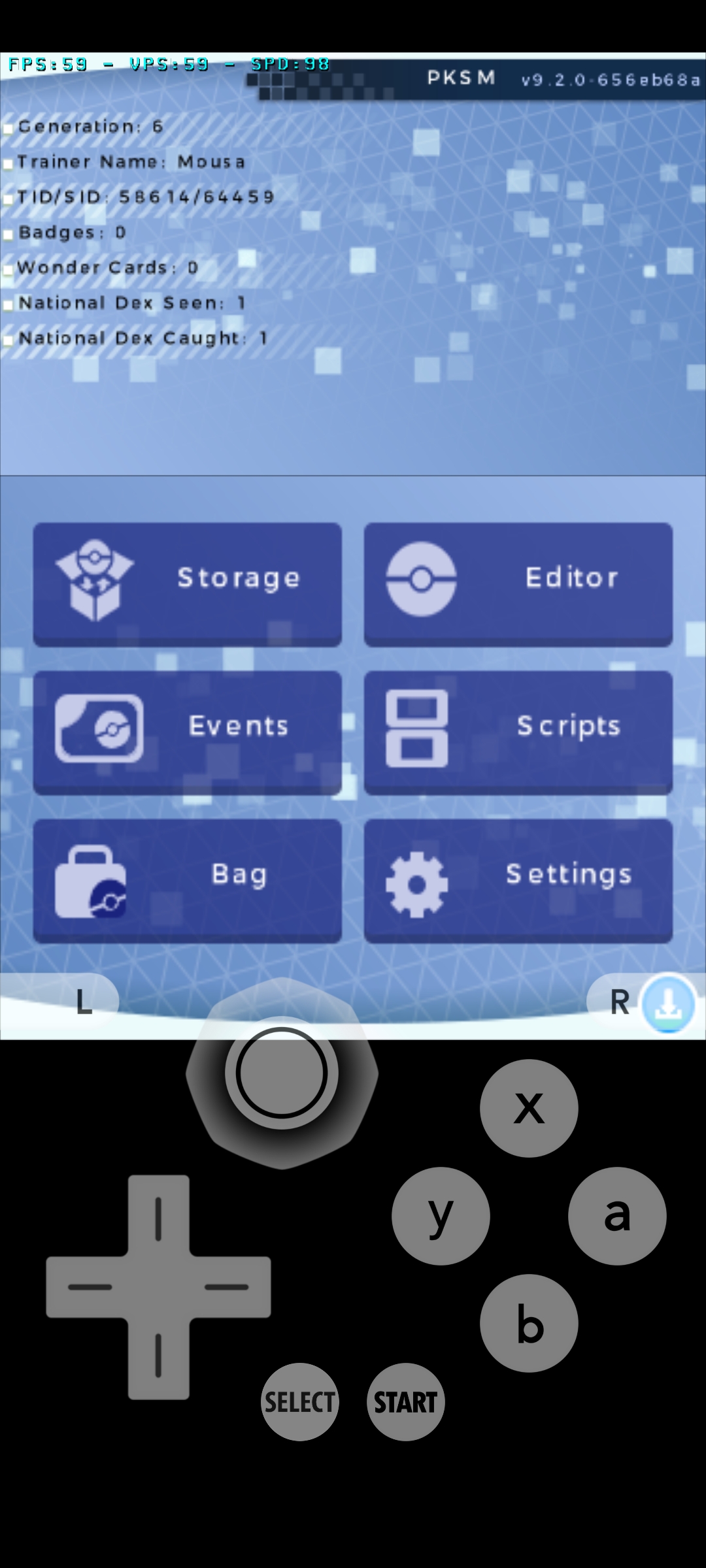This screenshot has width=706, height=1568.
Task: Go to Settings
Action: [x=518, y=880]
